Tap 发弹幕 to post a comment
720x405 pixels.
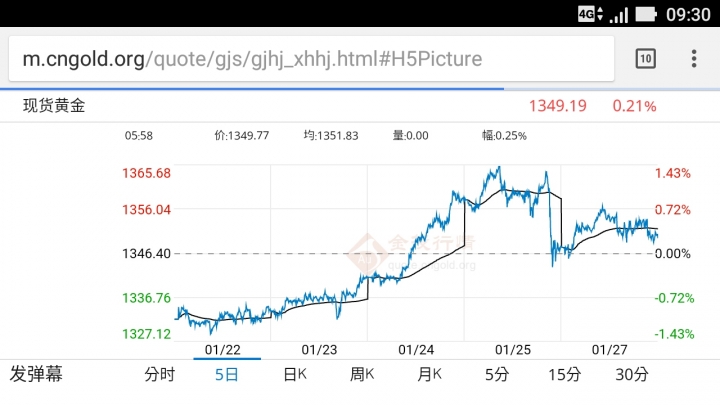coord(37,375)
